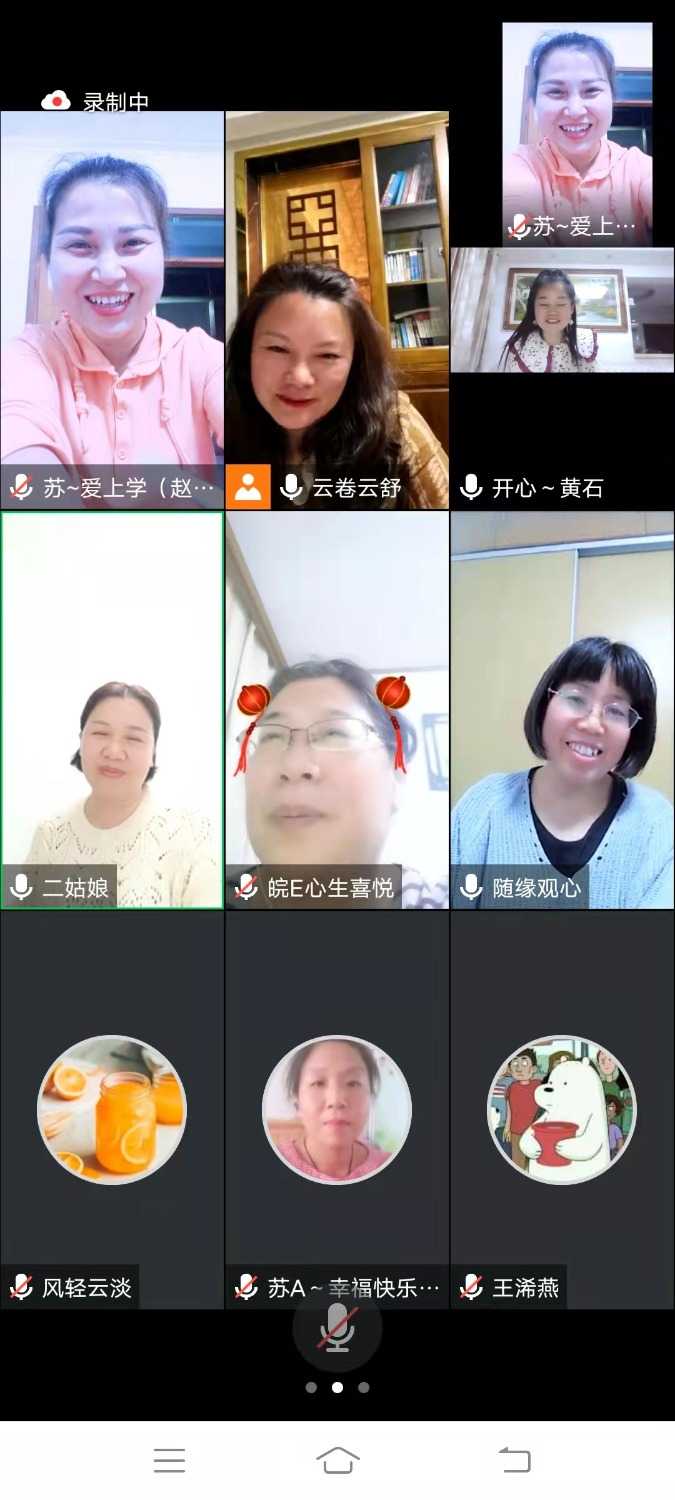
Task: Tap the 录制中 recording indicator
Action: 97,101
